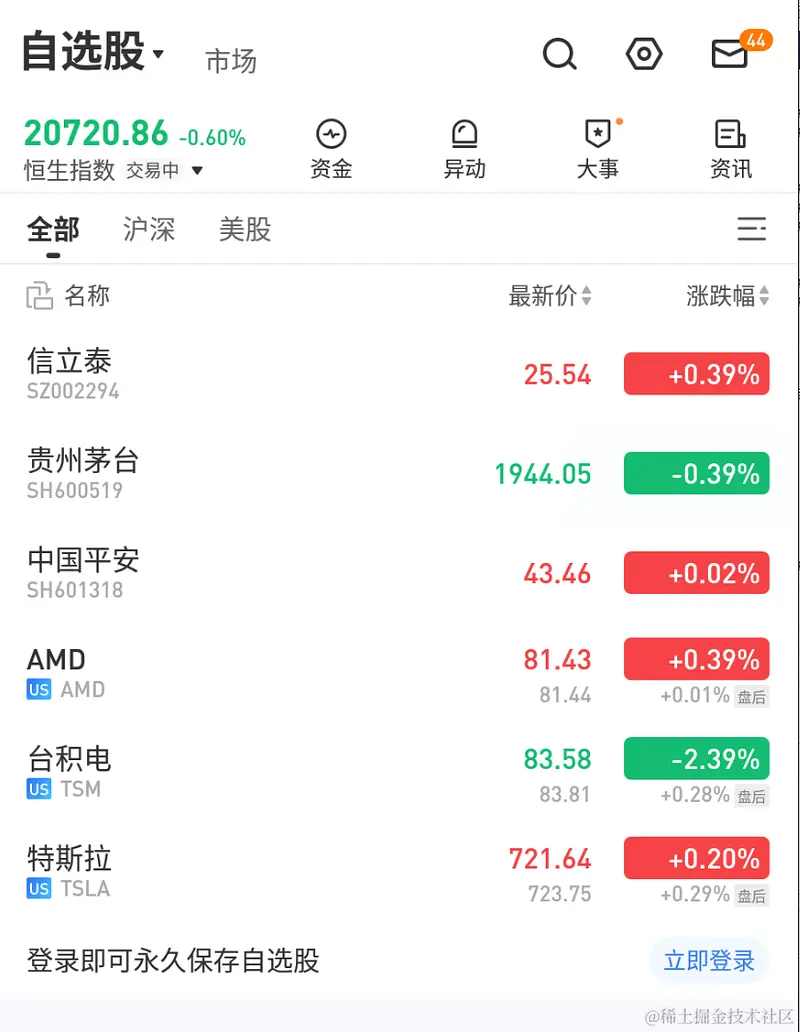Switch to the 市场 tab

231,61
